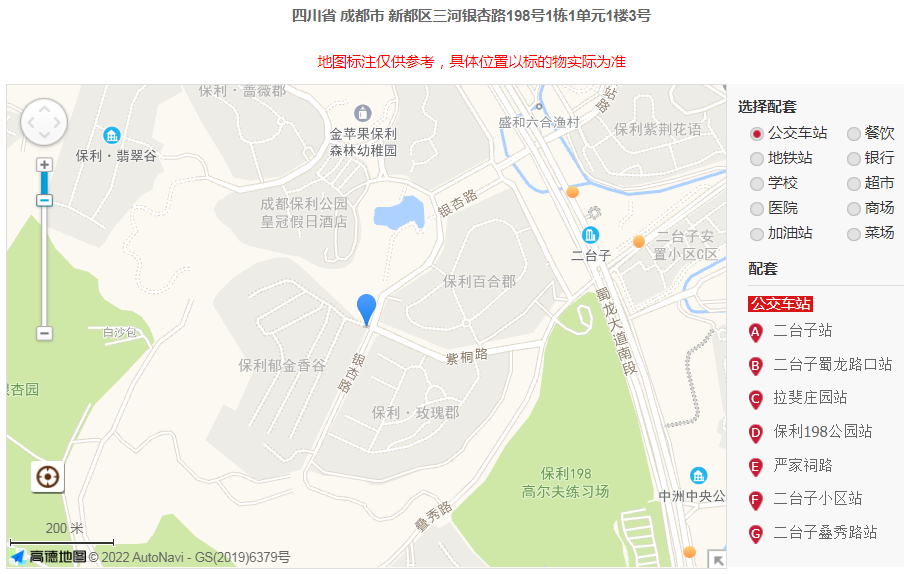
Task: Select the 菜场 radio option
Action: coord(853,233)
